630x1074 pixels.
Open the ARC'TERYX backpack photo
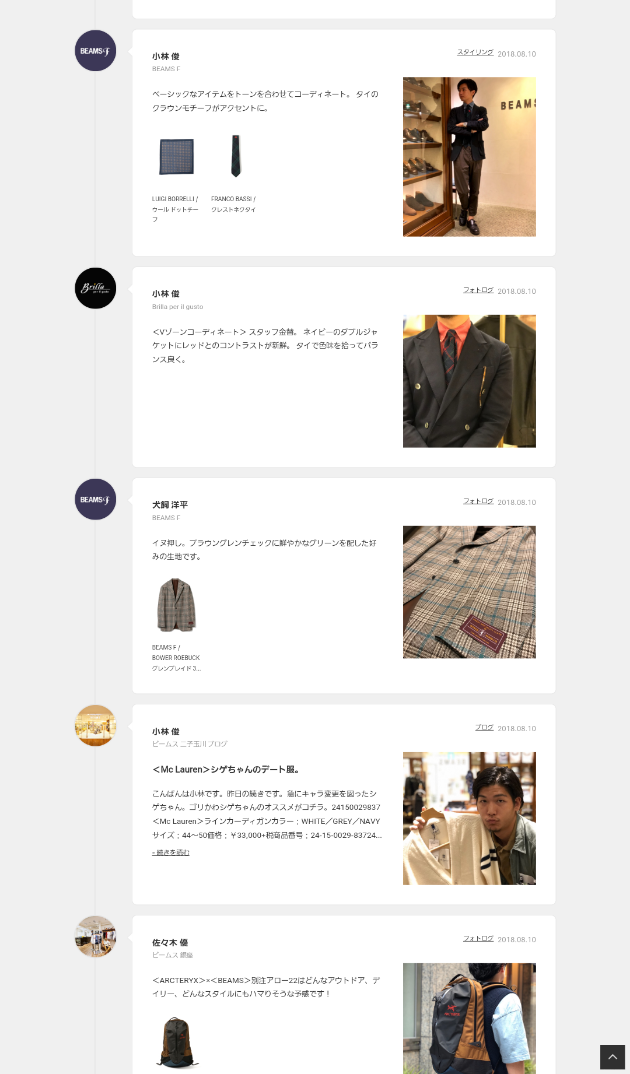tap(469, 1018)
